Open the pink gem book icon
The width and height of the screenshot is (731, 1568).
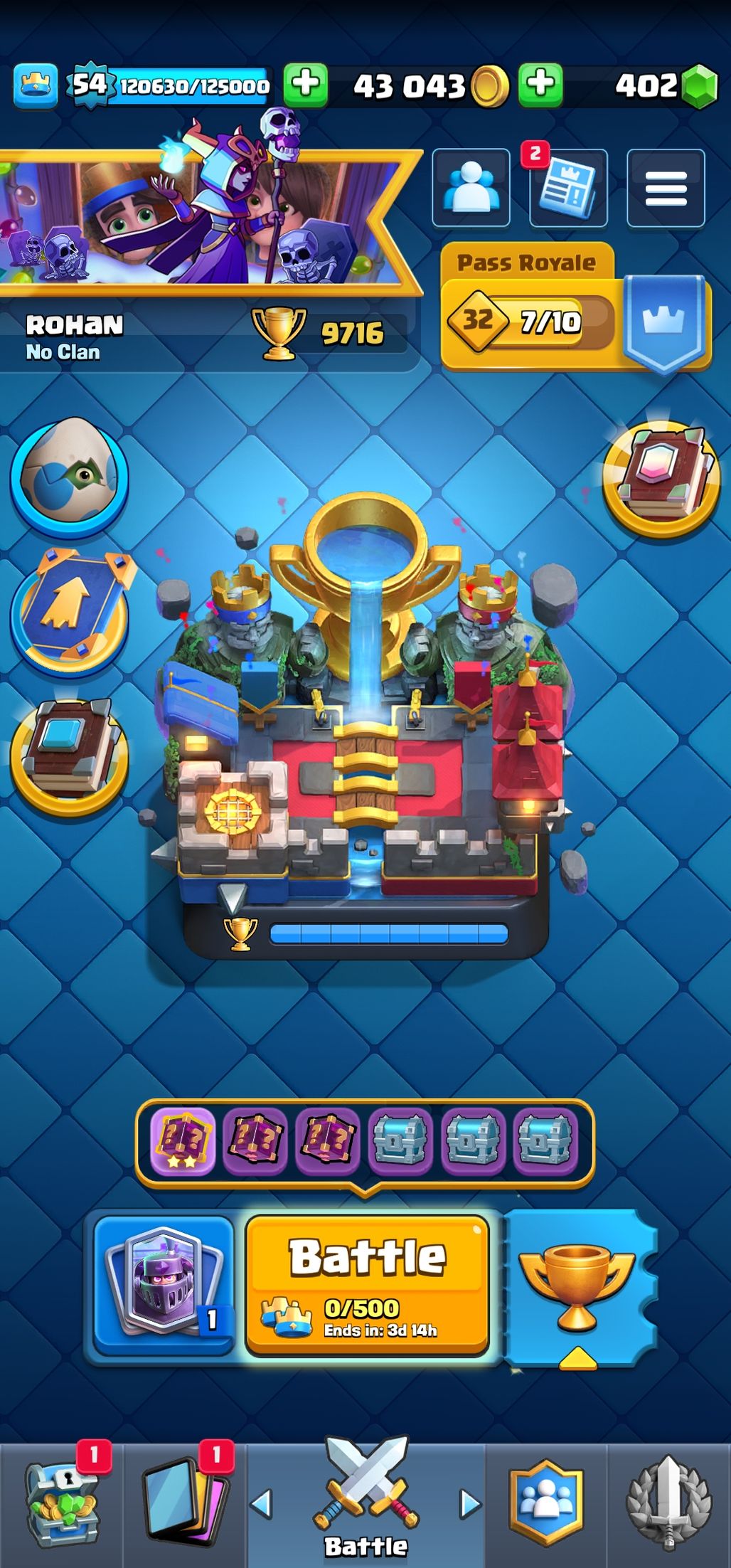[661, 478]
